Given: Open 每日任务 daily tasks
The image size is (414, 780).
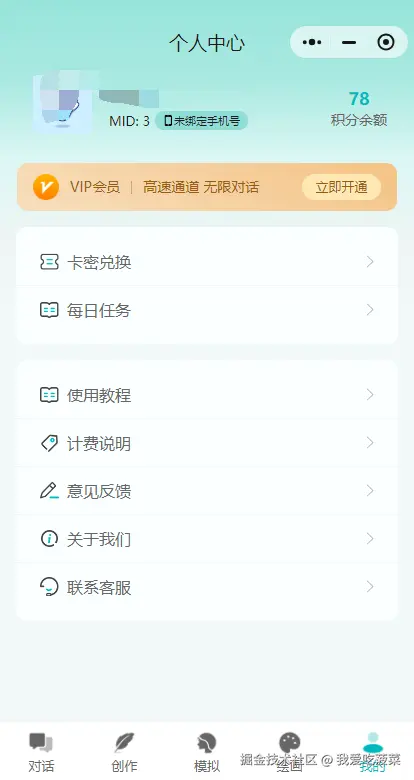Looking at the screenshot, I should [207, 310].
